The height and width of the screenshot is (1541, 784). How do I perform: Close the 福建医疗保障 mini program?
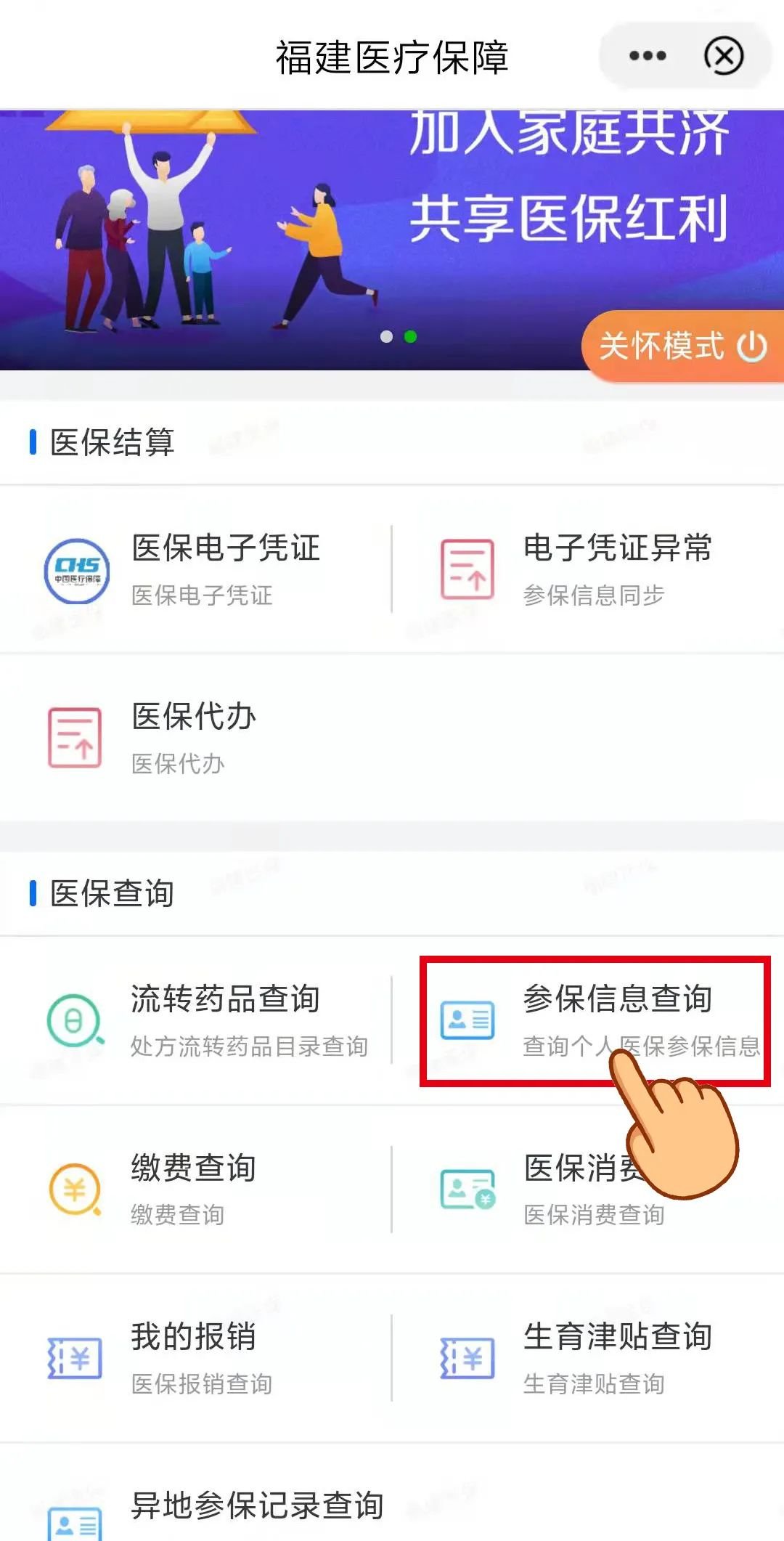coord(724,56)
